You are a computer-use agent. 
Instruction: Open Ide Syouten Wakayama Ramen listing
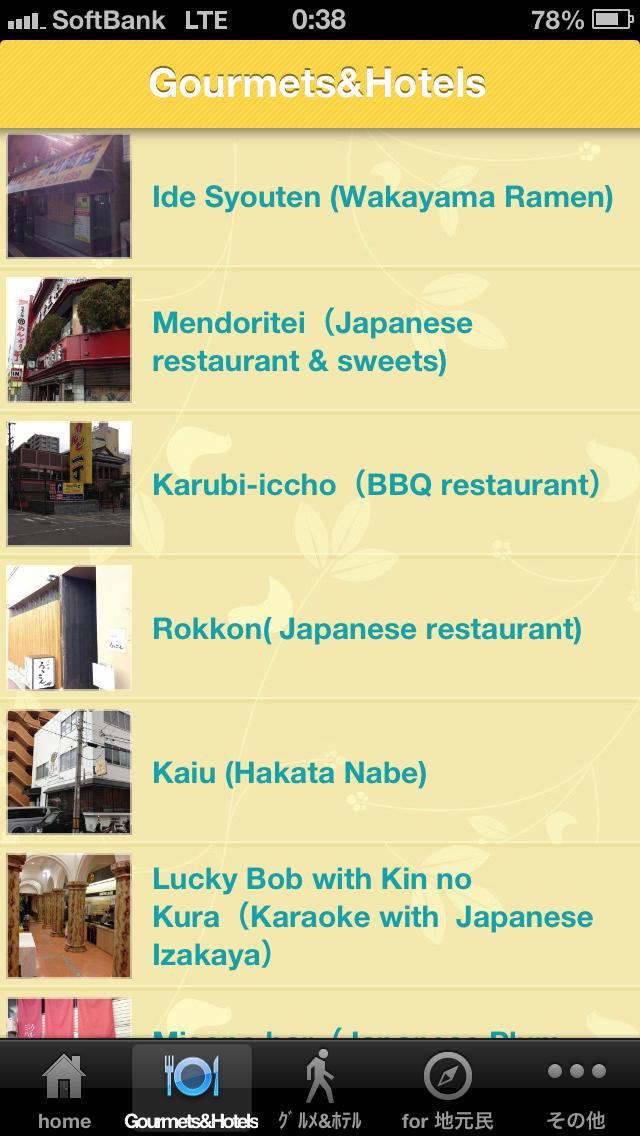(382, 197)
